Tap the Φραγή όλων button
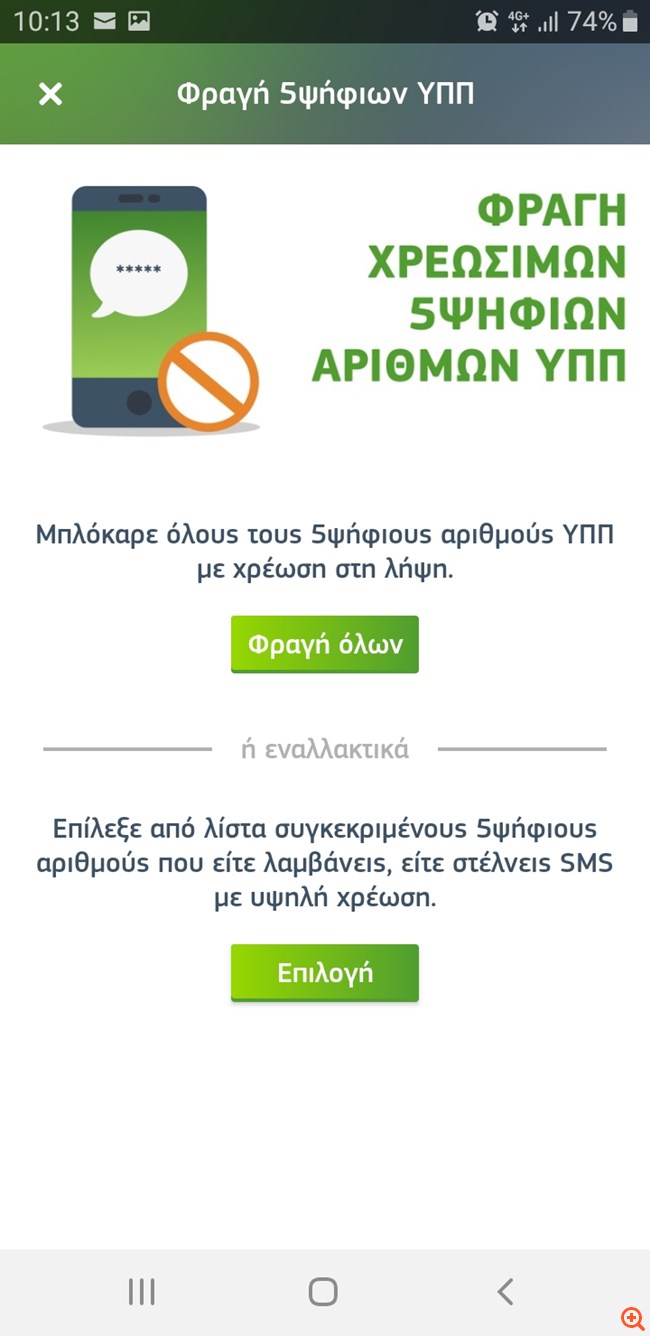Image resolution: width=650 pixels, height=1336 pixels. [324, 644]
